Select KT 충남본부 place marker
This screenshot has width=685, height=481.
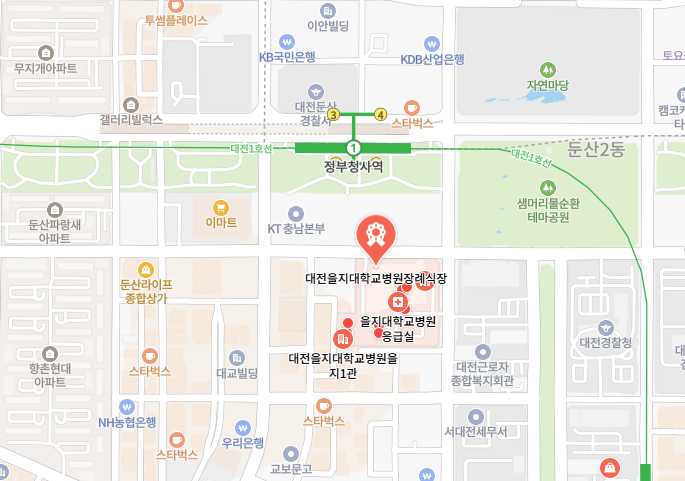click(294, 212)
